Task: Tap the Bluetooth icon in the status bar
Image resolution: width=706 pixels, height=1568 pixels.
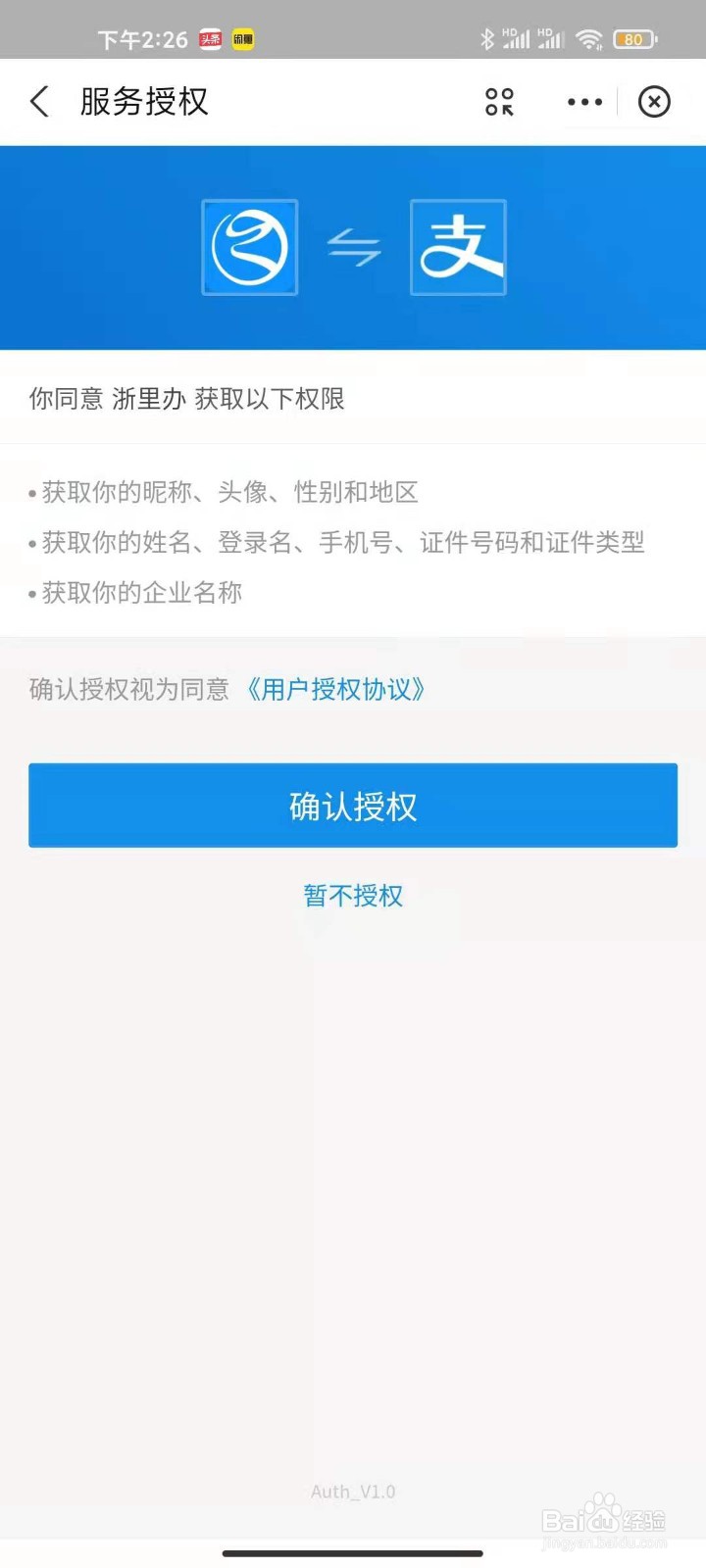Action: (484, 37)
